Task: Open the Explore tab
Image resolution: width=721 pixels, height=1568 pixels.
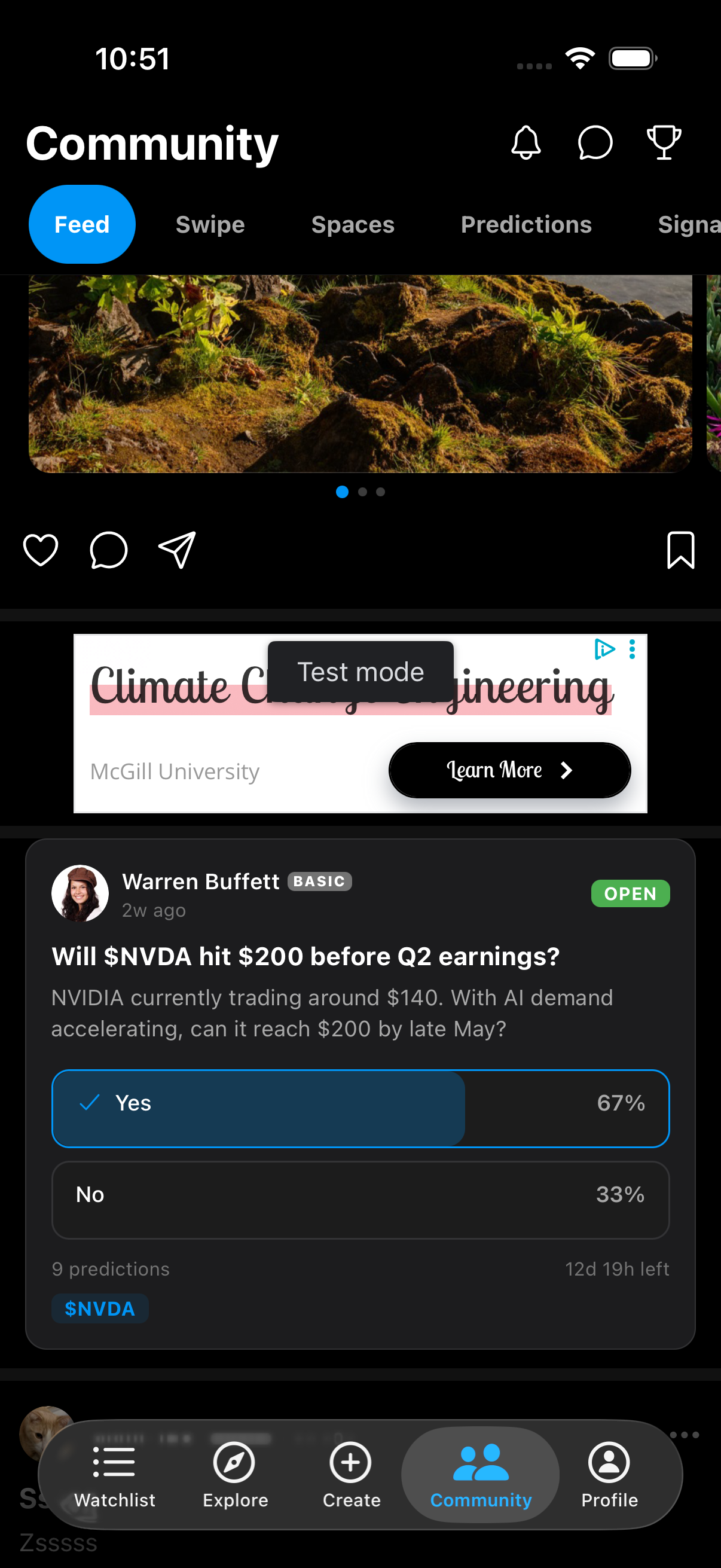Action: (235, 1475)
